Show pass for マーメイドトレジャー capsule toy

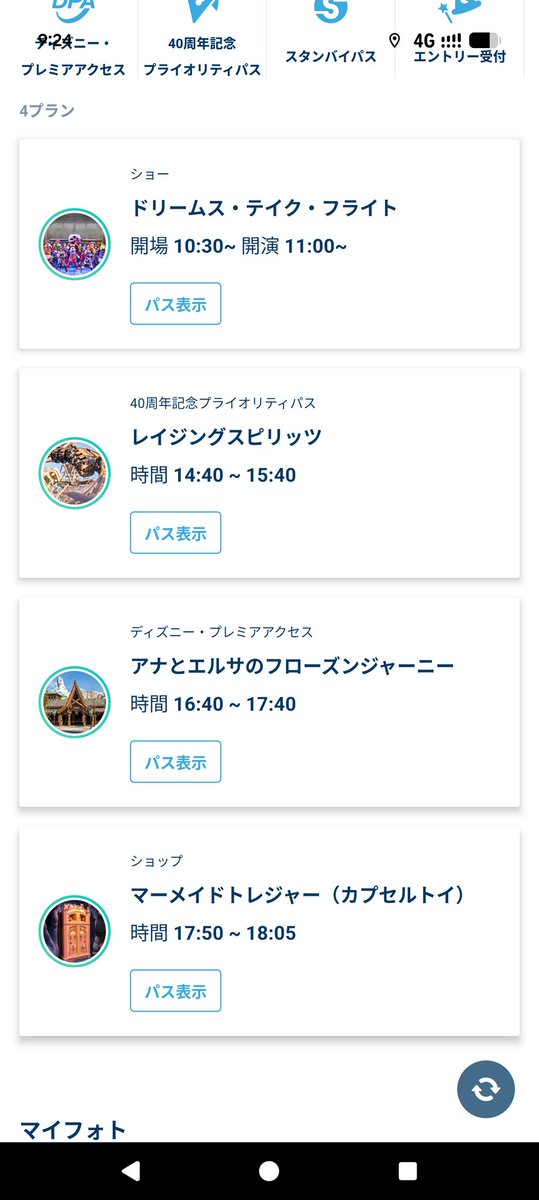coord(176,991)
